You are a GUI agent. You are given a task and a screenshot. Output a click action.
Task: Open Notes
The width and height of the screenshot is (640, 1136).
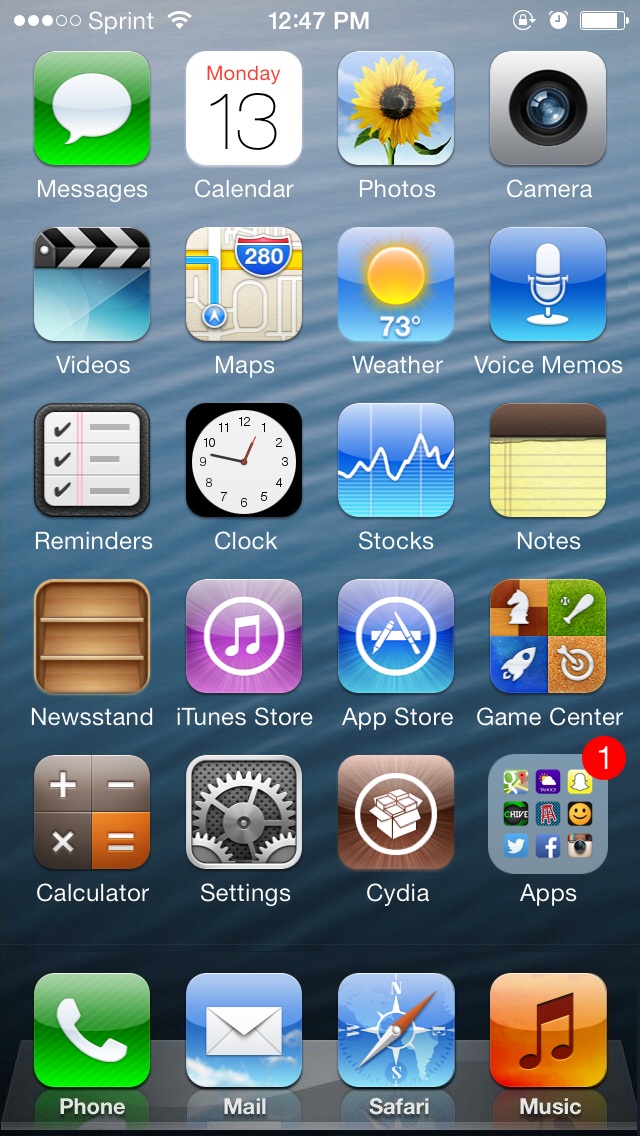pos(548,461)
